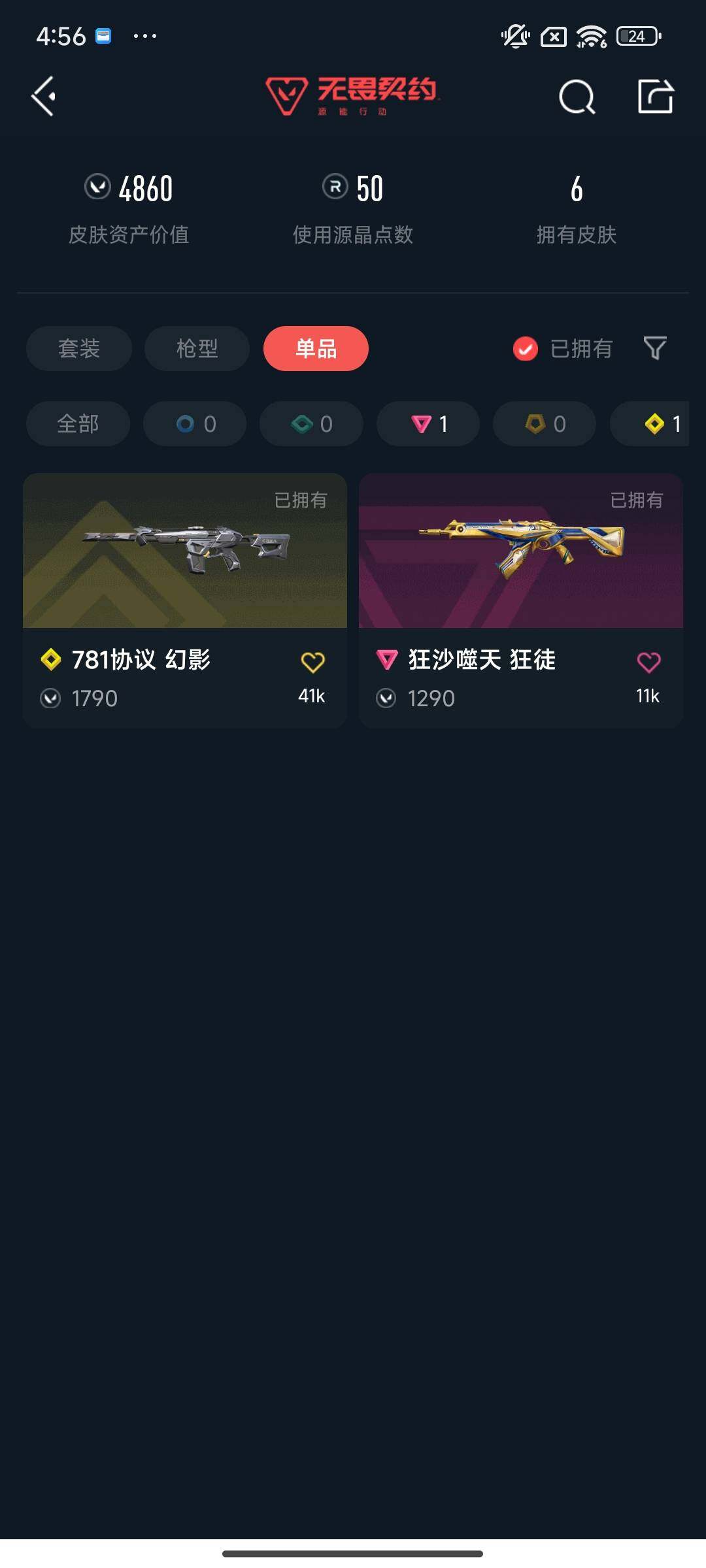The height and width of the screenshot is (1568, 706).
Task: Tap the 1790 price on 781协议 幻影
Action: coord(93,698)
